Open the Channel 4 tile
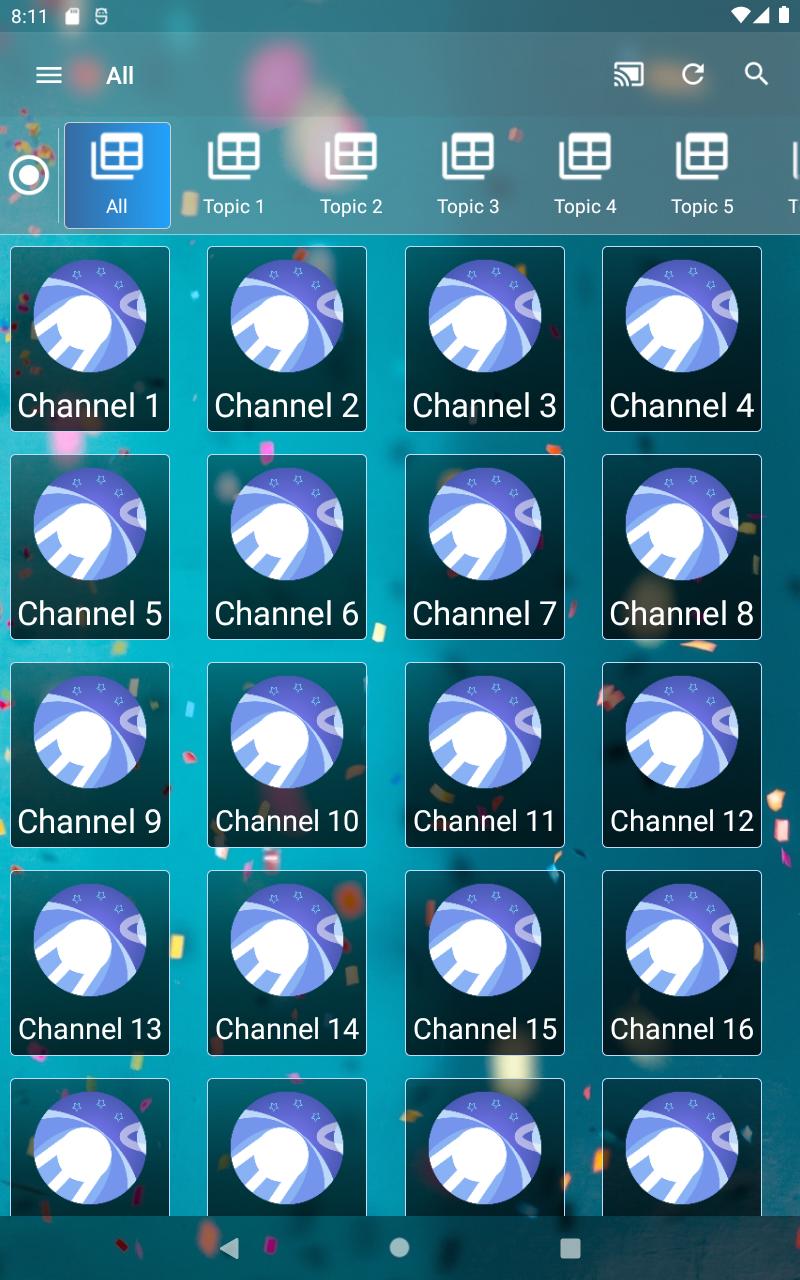This screenshot has width=800, height=1280. pyautogui.click(x=682, y=339)
